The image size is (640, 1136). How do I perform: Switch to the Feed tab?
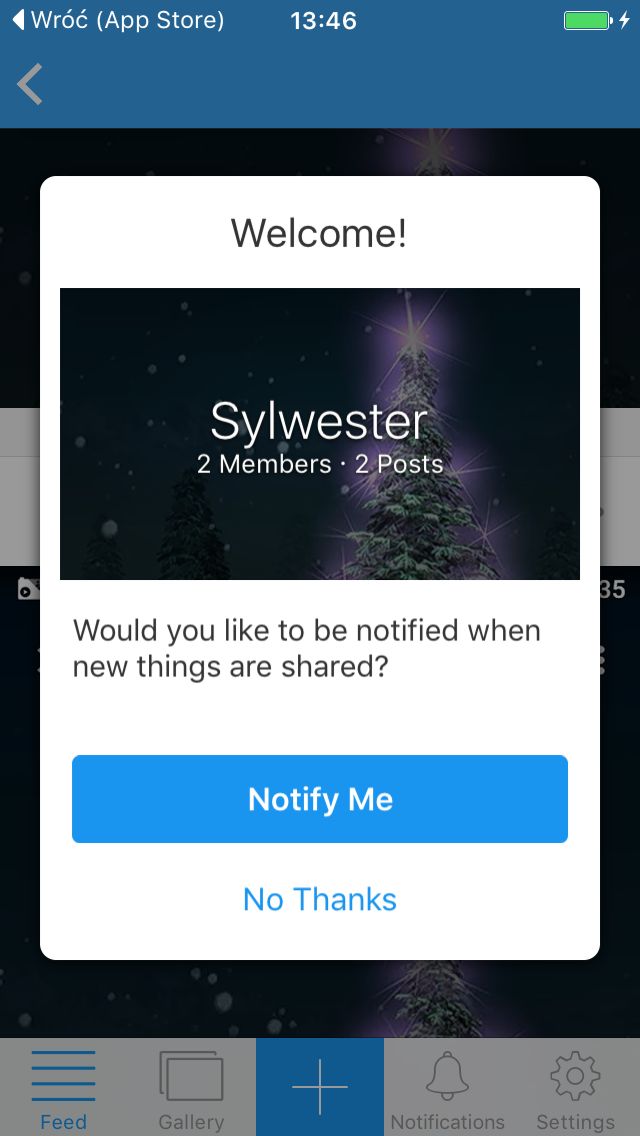tap(63, 1088)
